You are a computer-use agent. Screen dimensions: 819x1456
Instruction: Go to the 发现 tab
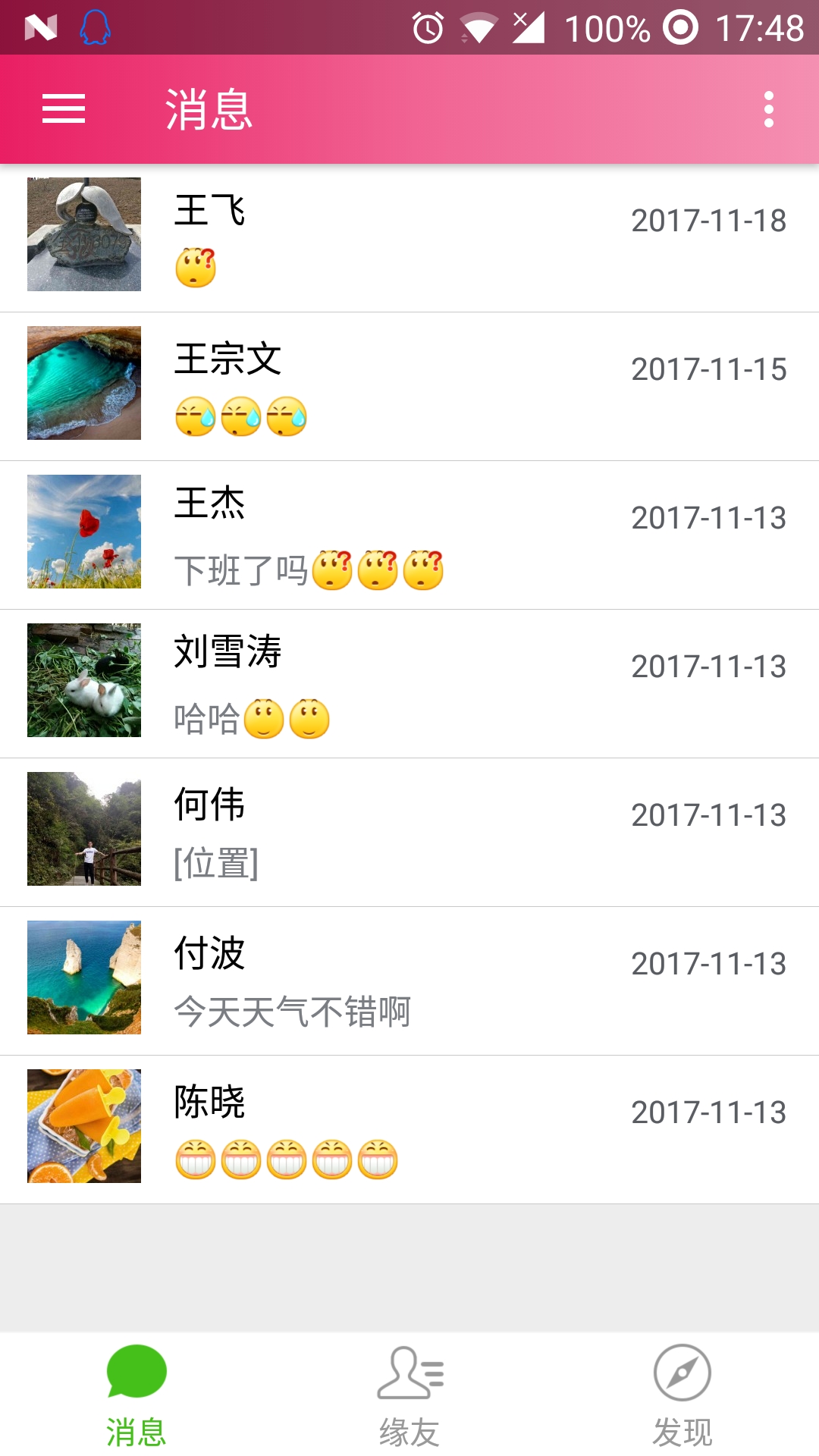[682, 1395]
